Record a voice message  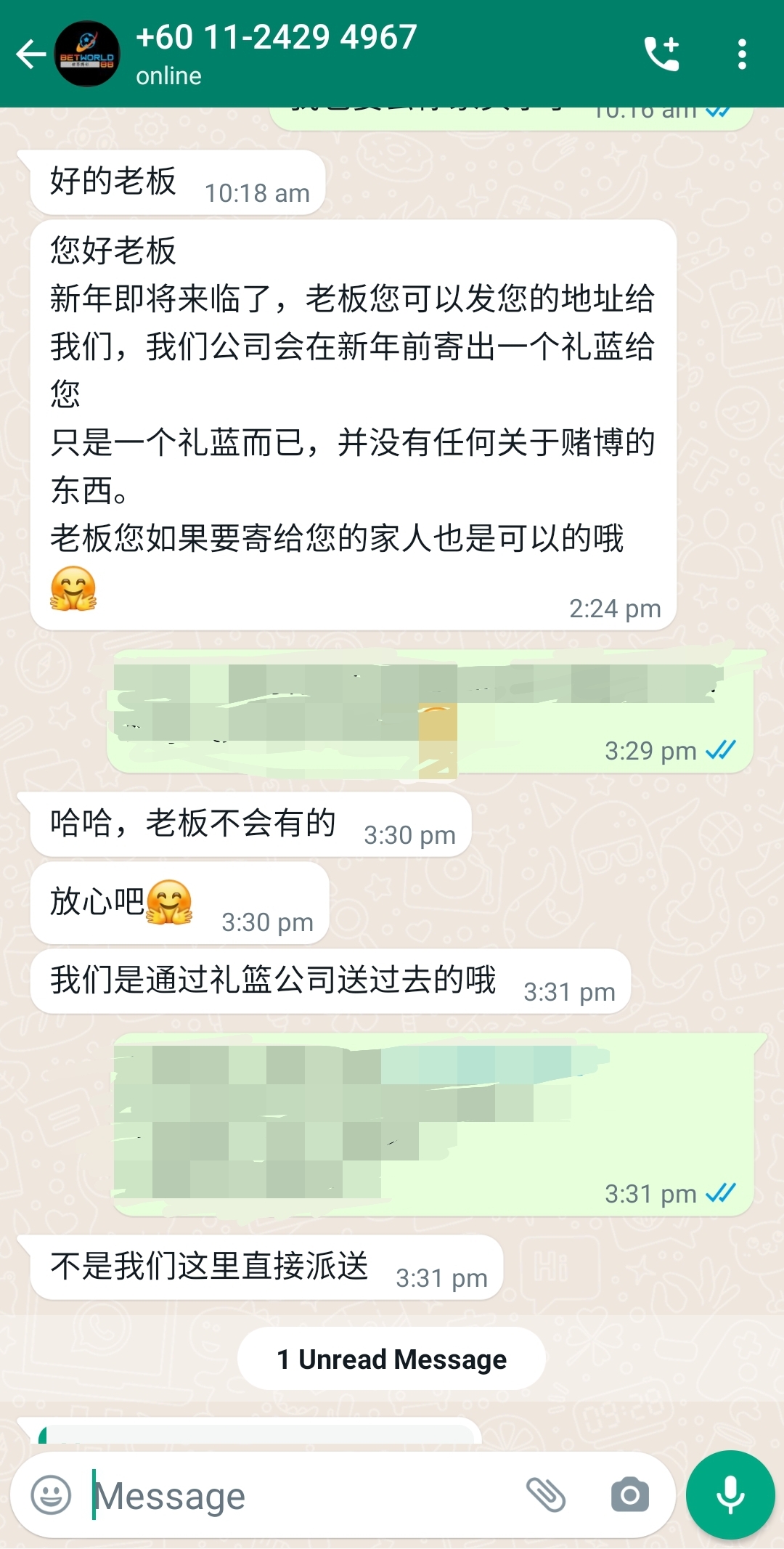(730, 1495)
